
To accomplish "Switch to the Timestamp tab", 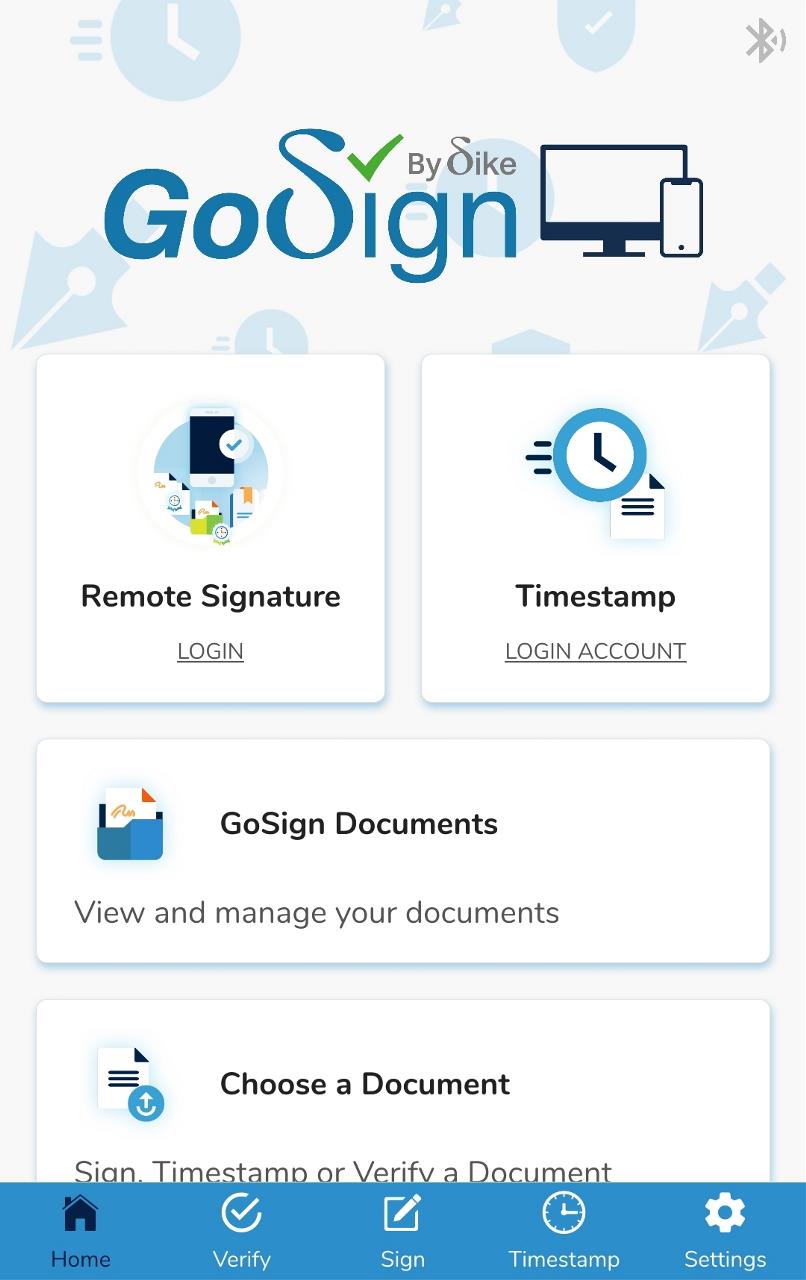I will click(x=563, y=1230).
